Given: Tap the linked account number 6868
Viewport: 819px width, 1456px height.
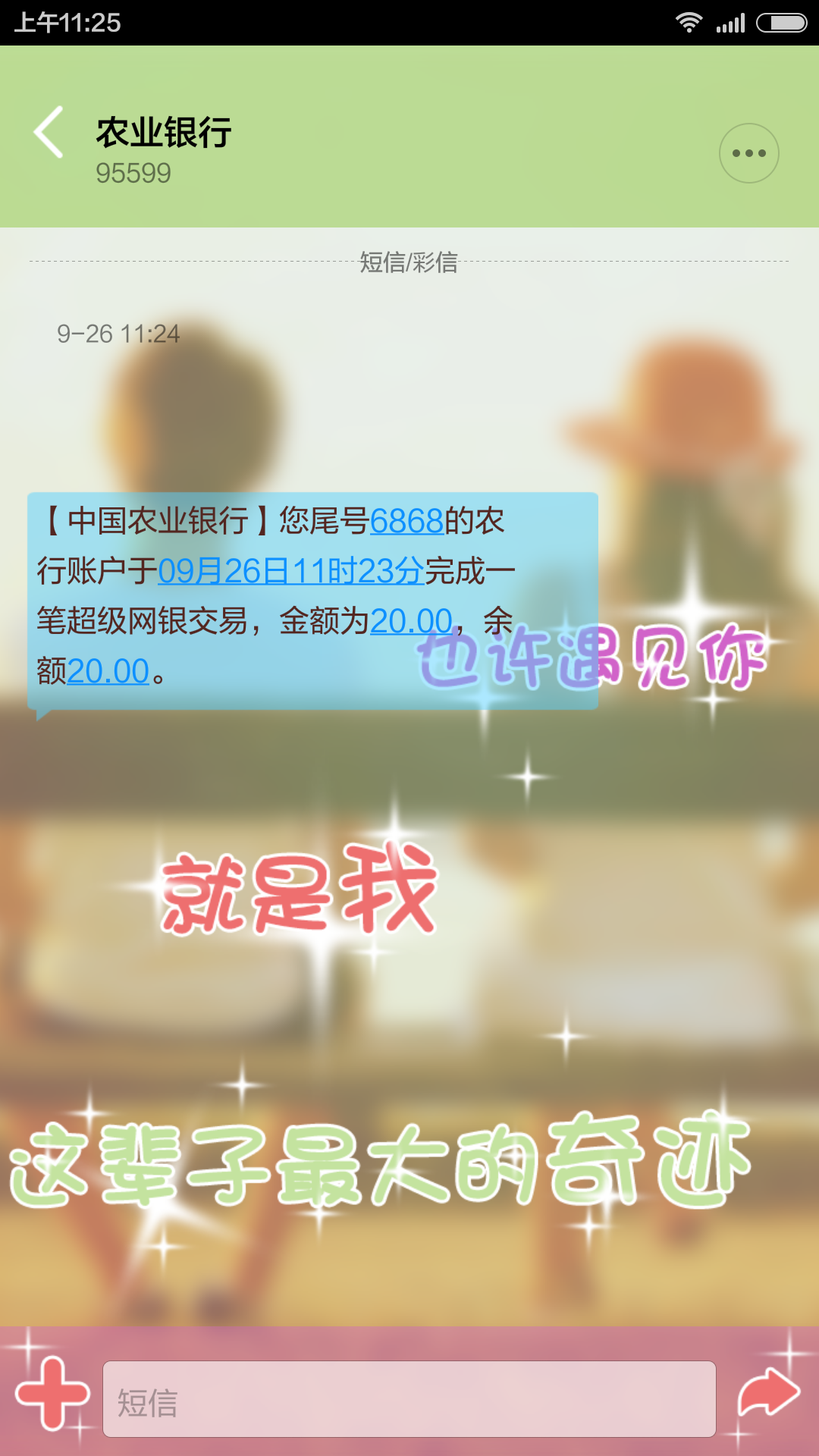Looking at the screenshot, I should coord(406,522).
